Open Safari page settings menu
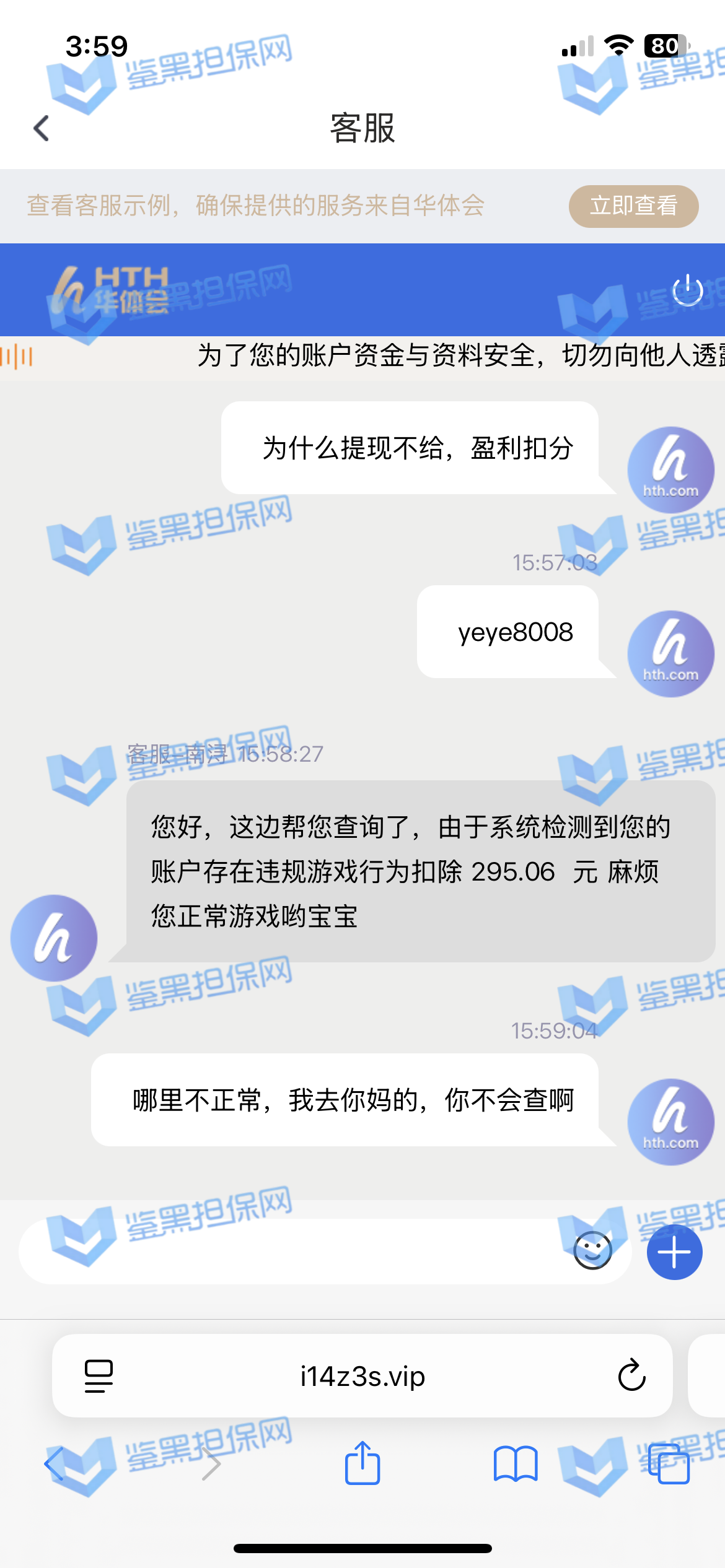 tap(99, 1376)
